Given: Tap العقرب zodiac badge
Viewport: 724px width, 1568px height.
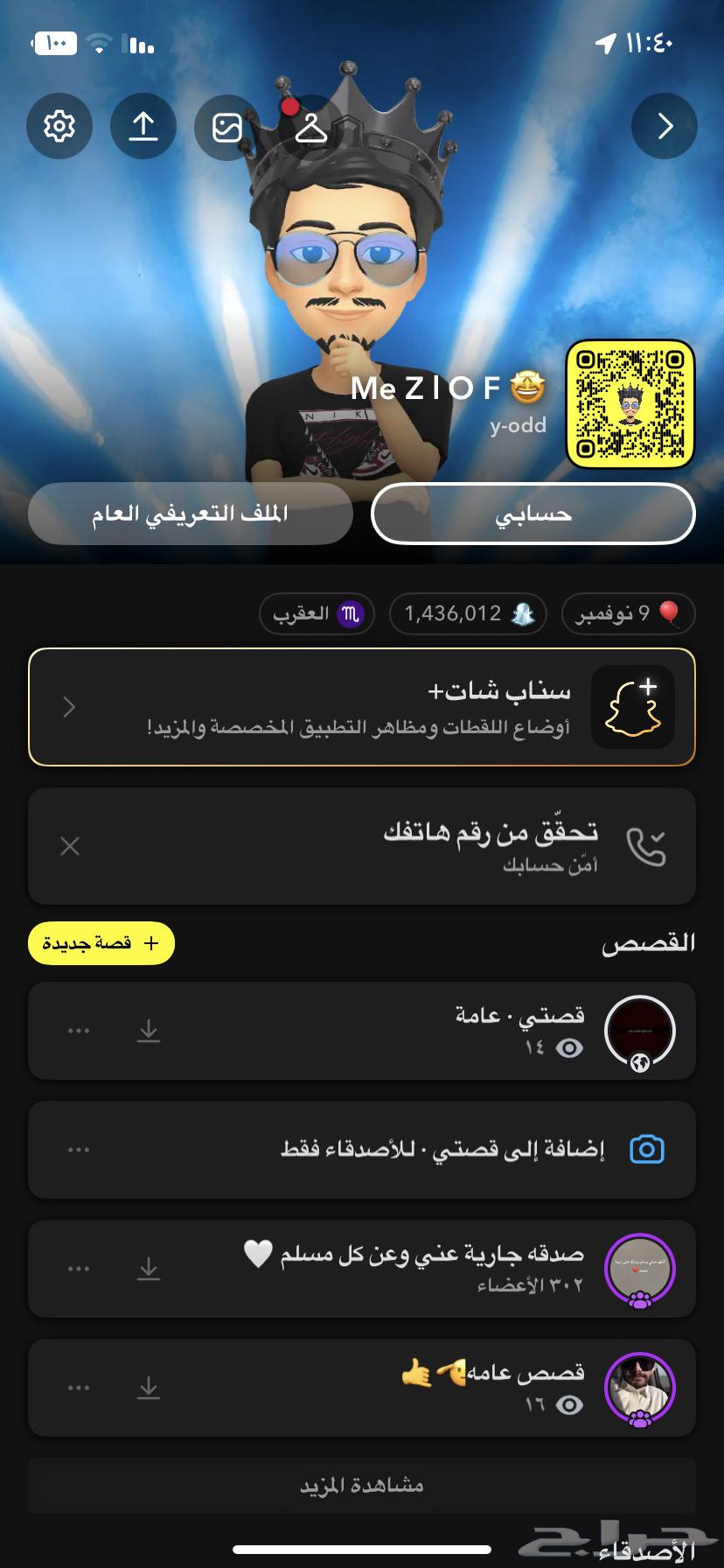Looking at the screenshot, I should (x=317, y=613).
